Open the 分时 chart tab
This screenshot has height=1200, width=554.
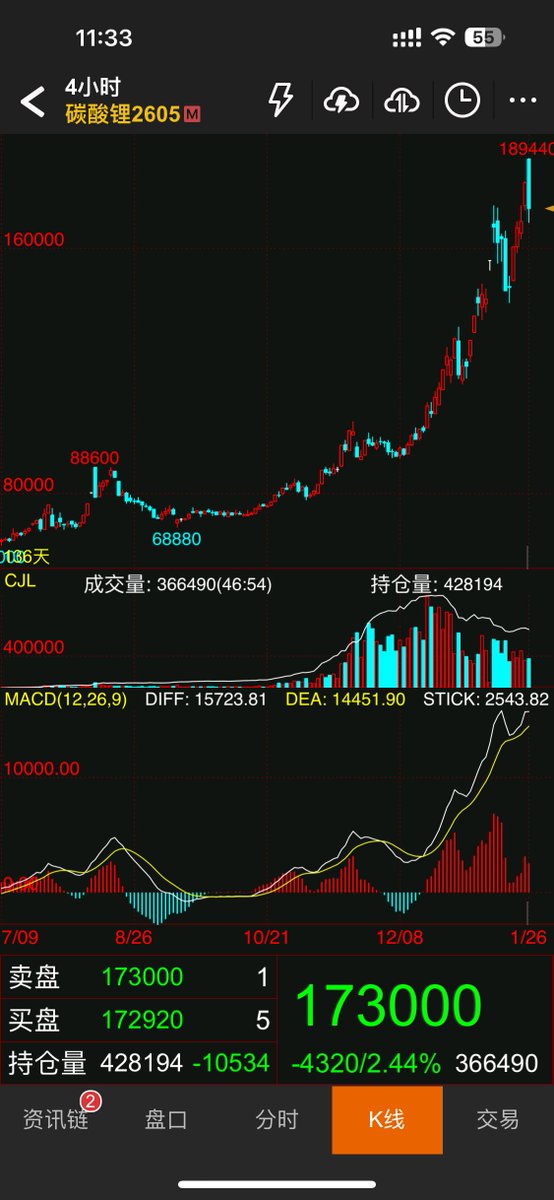tap(277, 1119)
